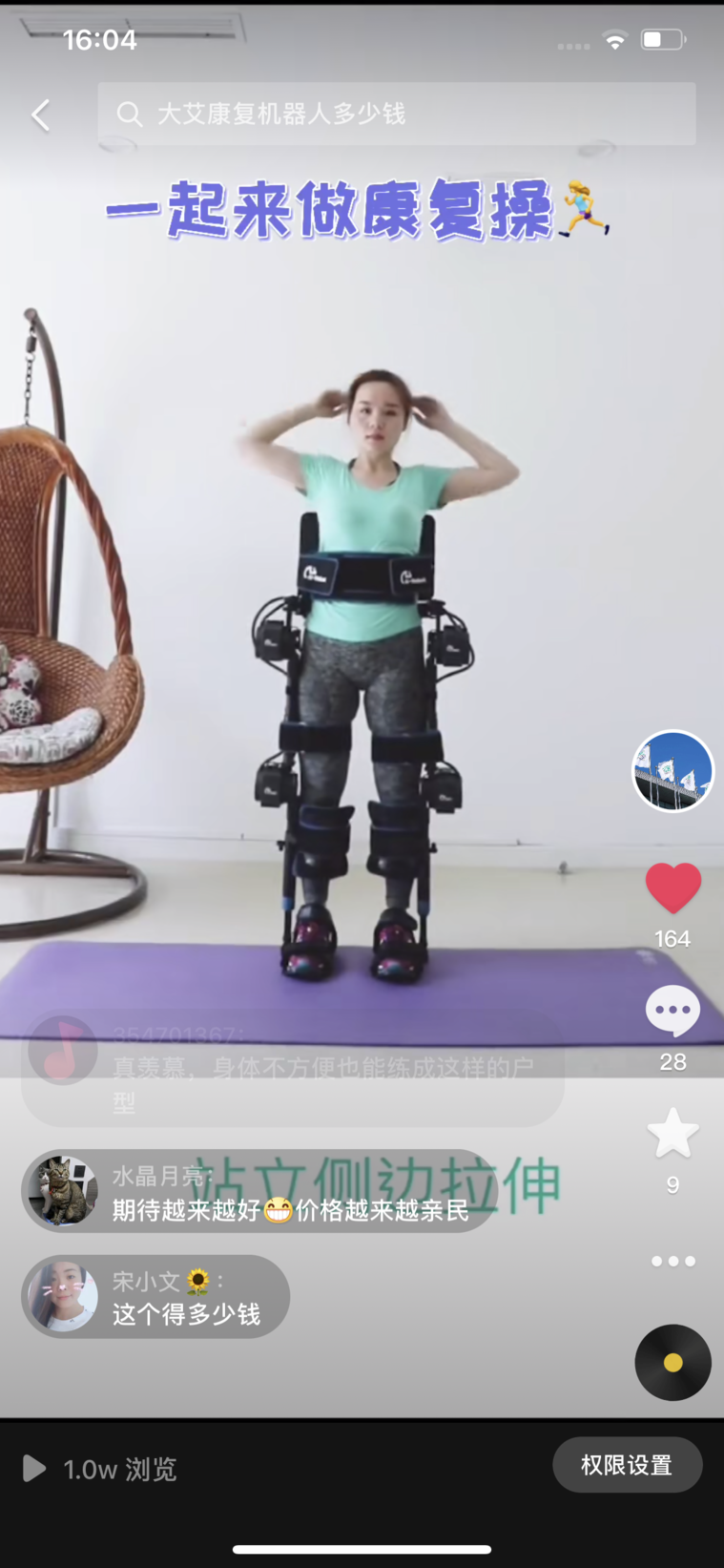Screen dimensions: 724x1568
Task: View 水晶月亮's comment bubble
Action: (259, 1191)
